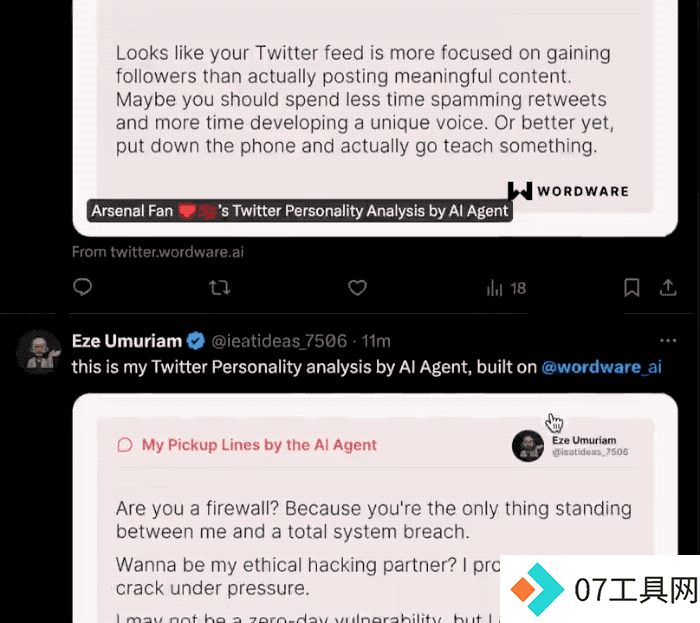Share the Arsenal Fan analysis post
This screenshot has width=700, height=623.
click(668, 288)
